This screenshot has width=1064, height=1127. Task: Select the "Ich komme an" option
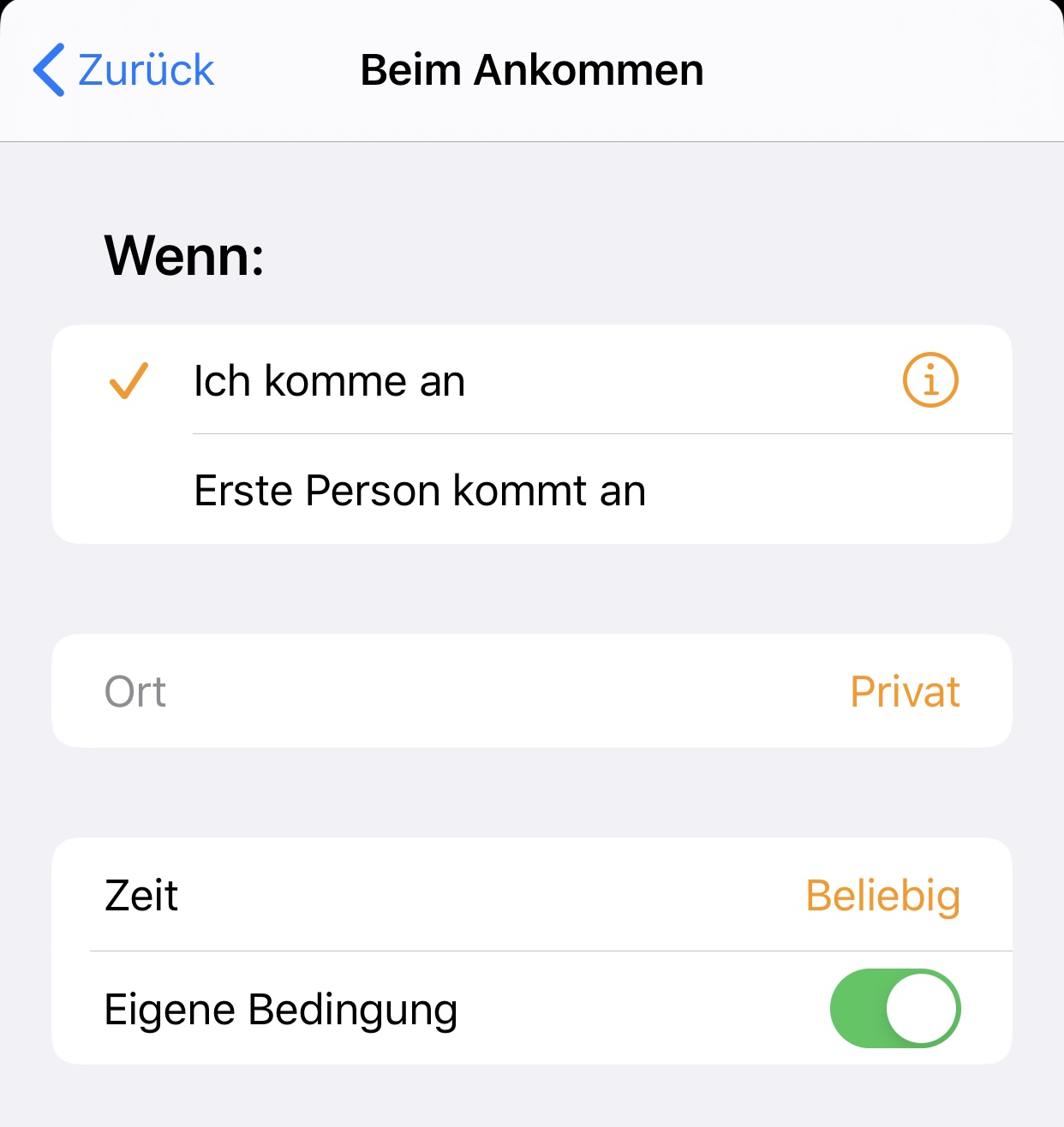[x=330, y=381]
